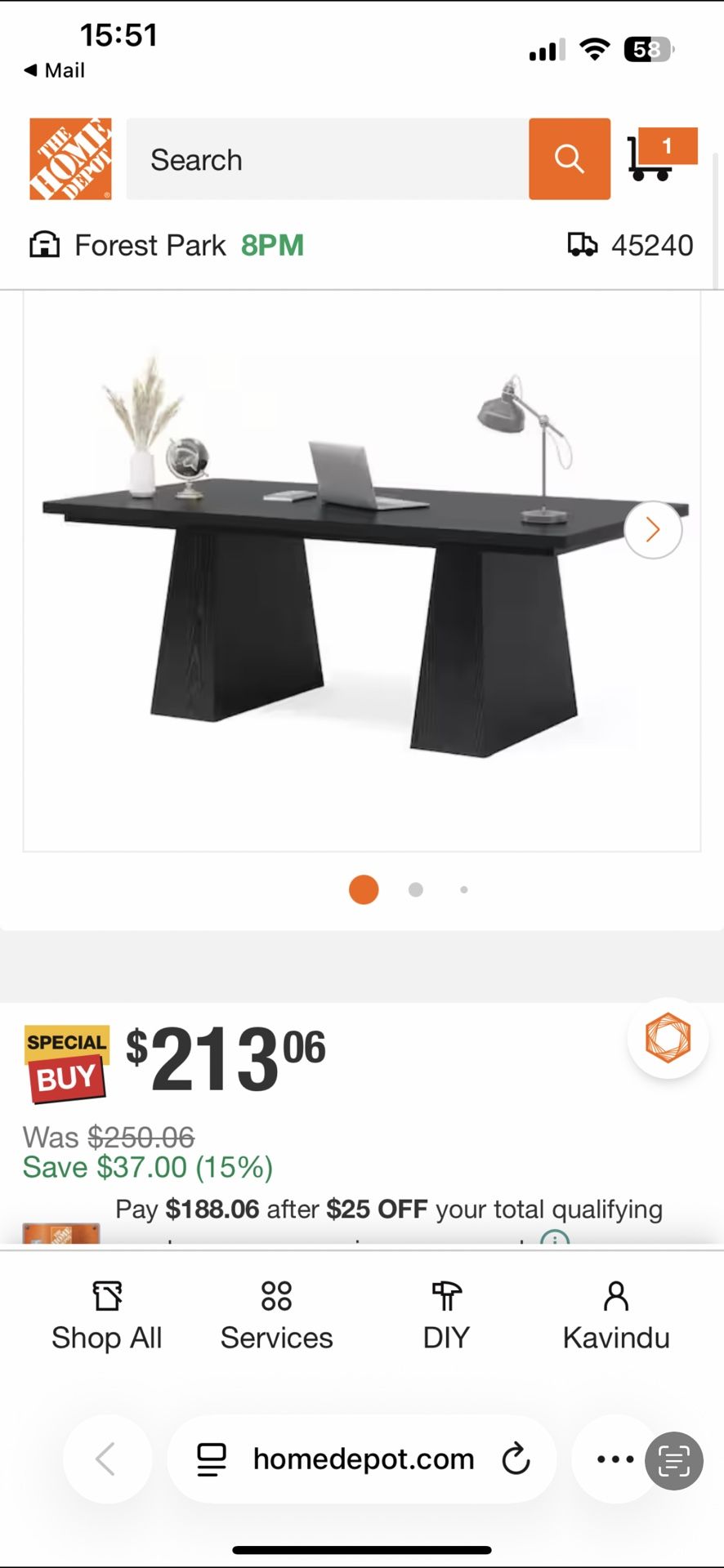This screenshot has height=1568, width=724.
Task: Open the shopping cart
Action: 660,155
